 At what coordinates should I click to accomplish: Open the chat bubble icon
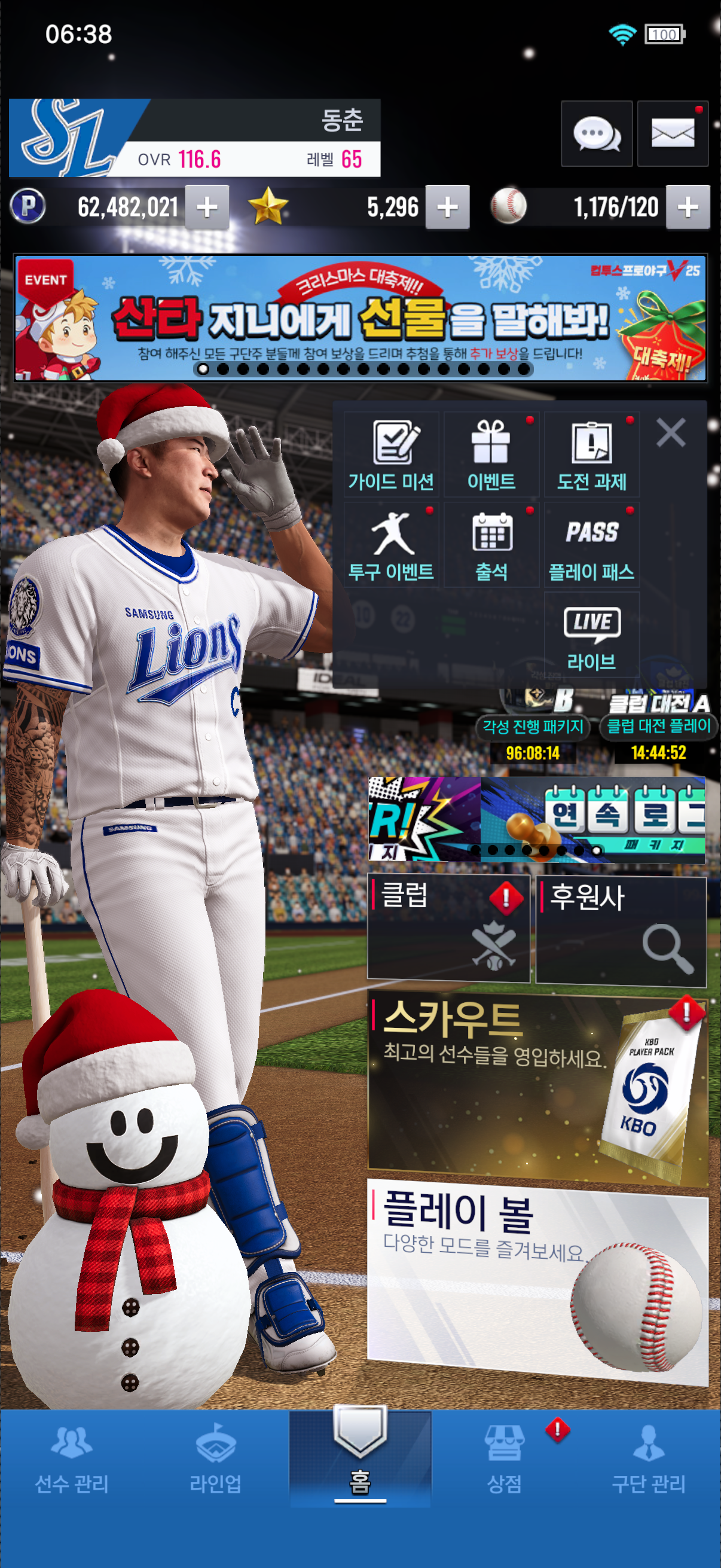[596, 133]
